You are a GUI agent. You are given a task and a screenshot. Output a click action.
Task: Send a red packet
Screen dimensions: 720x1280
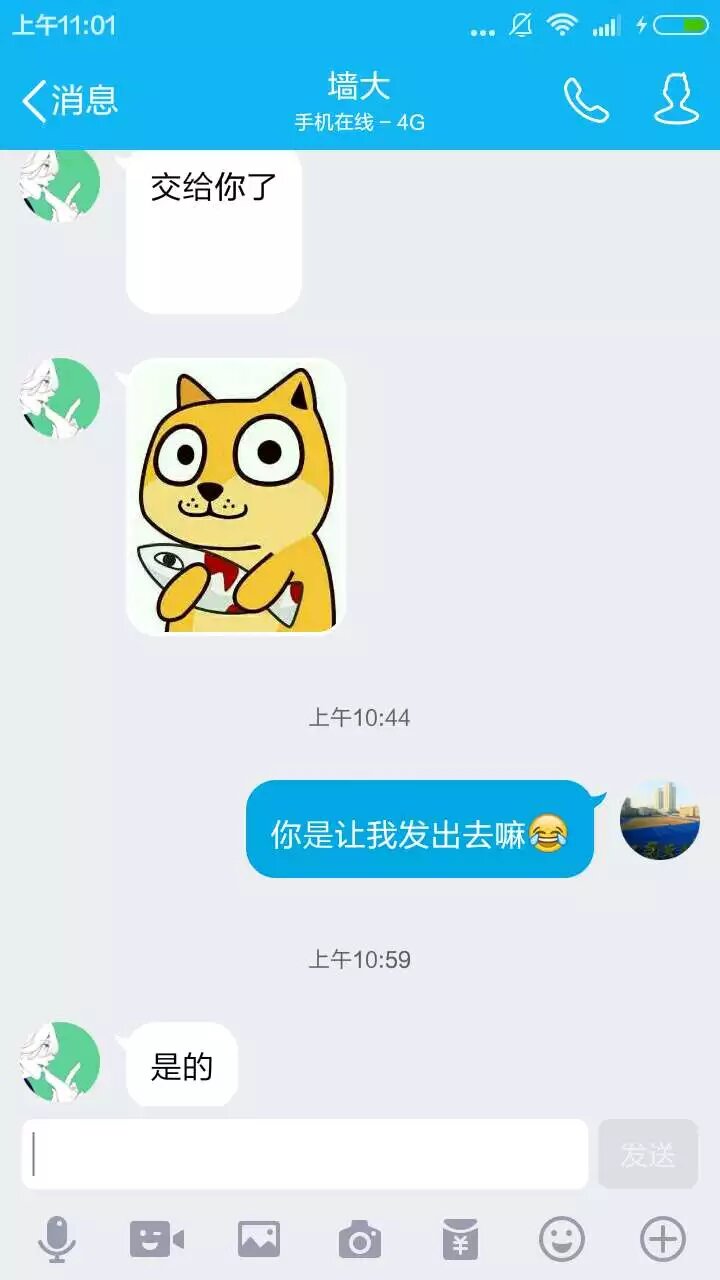[x=461, y=1240]
